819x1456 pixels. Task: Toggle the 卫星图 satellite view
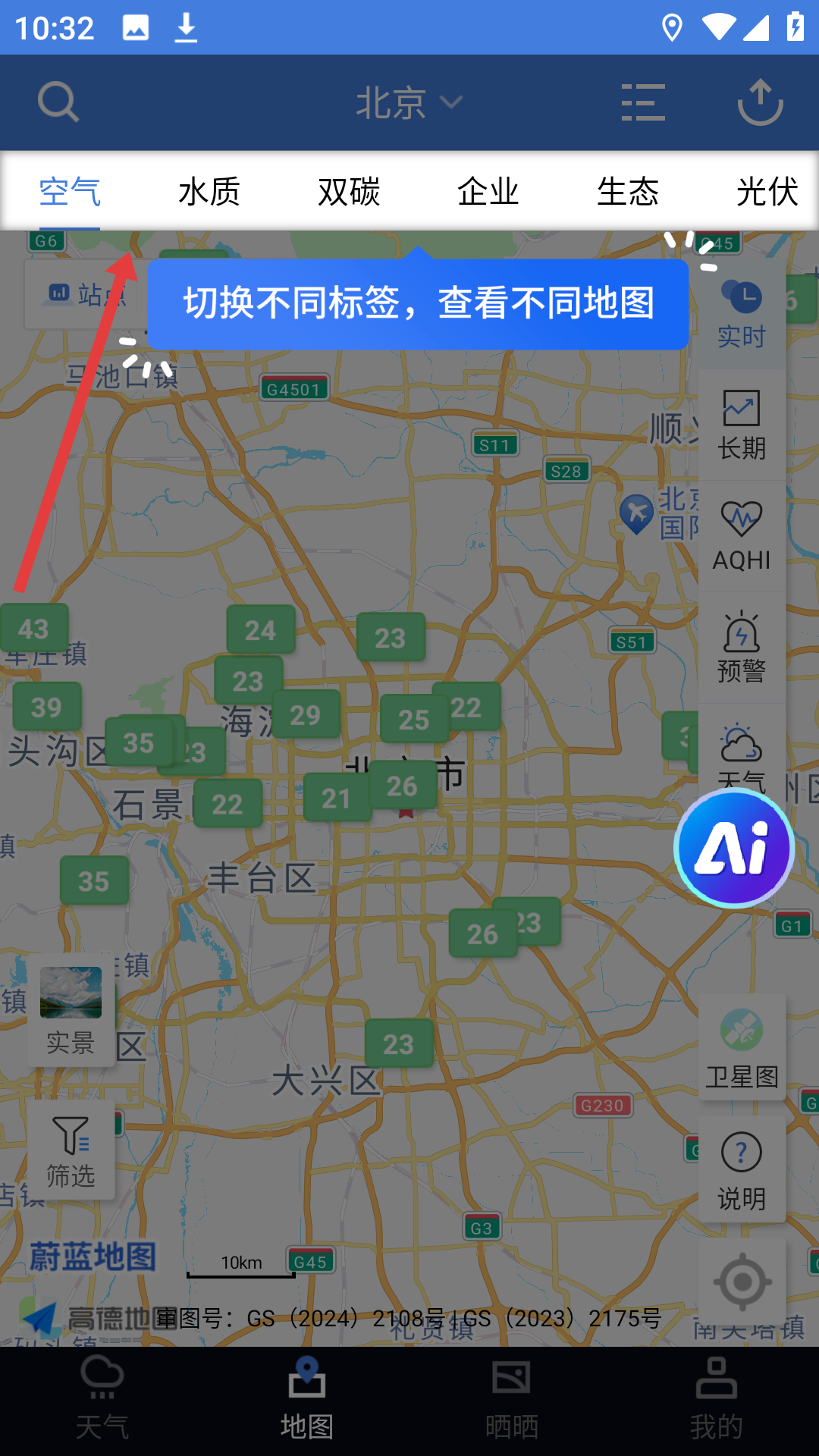point(742,1048)
